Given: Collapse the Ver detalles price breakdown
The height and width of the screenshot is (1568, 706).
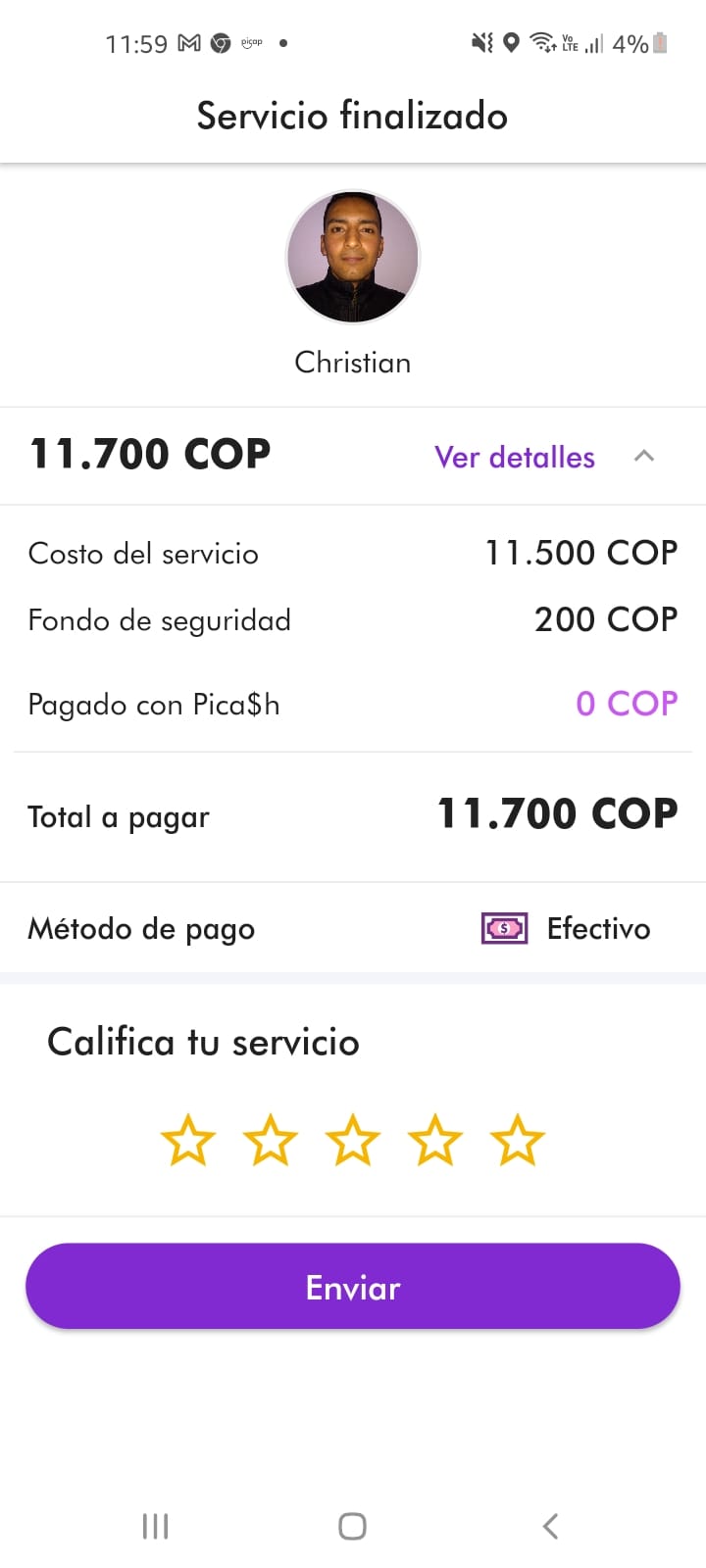Looking at the screenshot, I should coord(643,457).
